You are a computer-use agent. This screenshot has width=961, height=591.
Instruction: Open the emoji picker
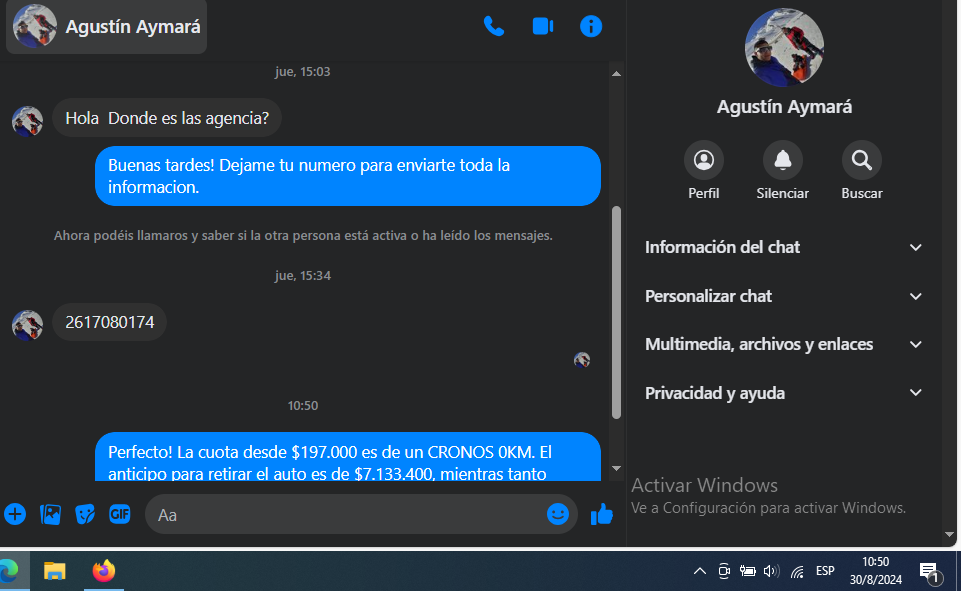558,514
